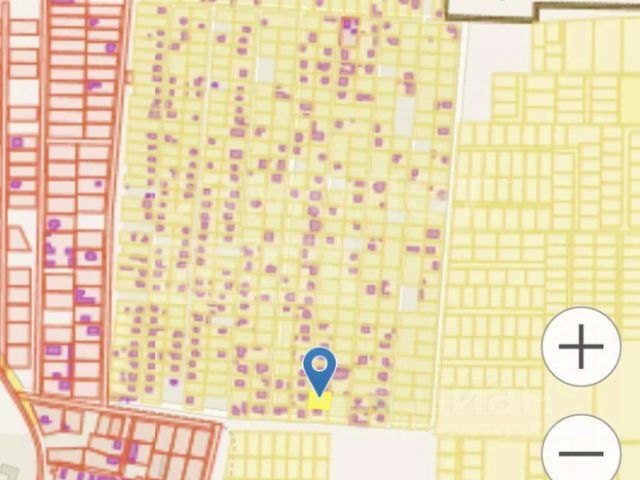Tap the blue location pin marker
This screenshot has width=640, height=480.
[319, 369]
